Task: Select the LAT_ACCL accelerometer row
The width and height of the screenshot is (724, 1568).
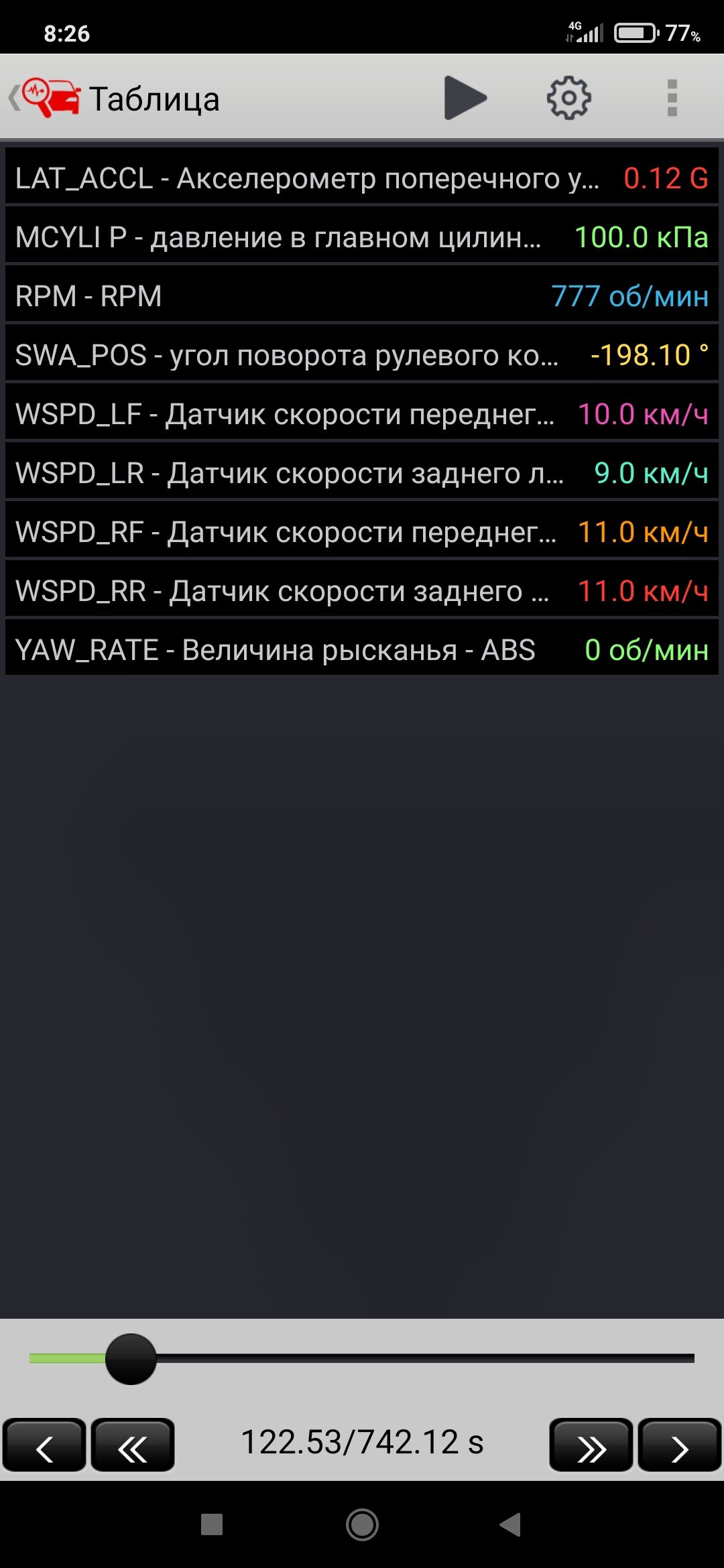Action: 362,178
